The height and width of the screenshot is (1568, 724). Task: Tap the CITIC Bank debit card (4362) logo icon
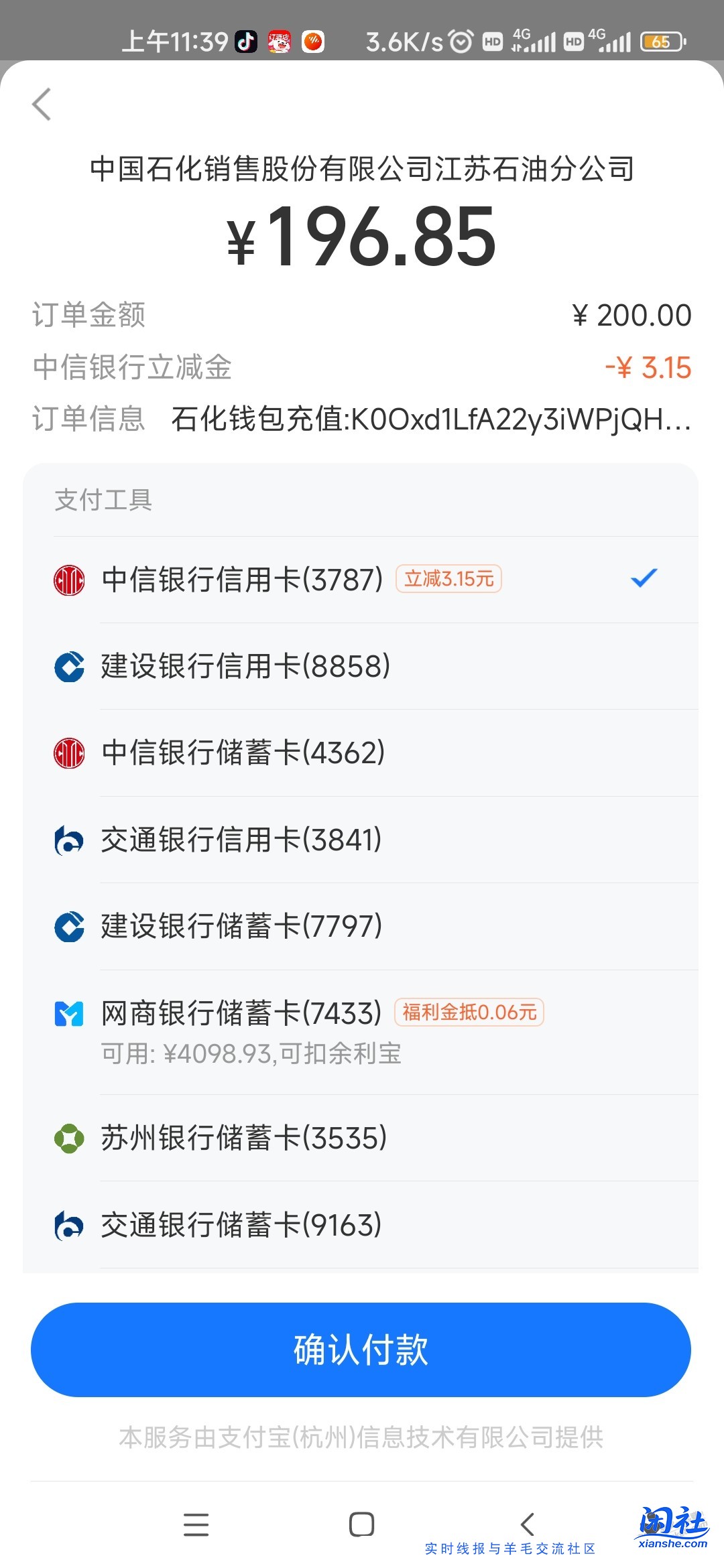pyautogui.click(x=69, y=755)
